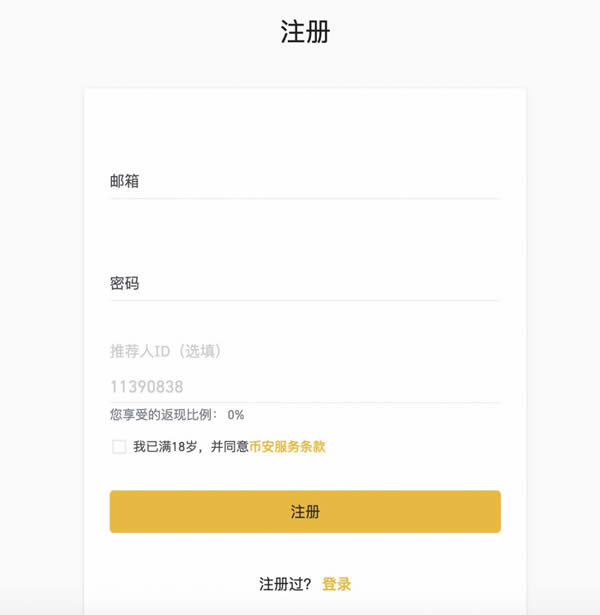This screenshot has height=615, width=600.
Task: Go to 登录 login page
Action: (x=336, y=584)
